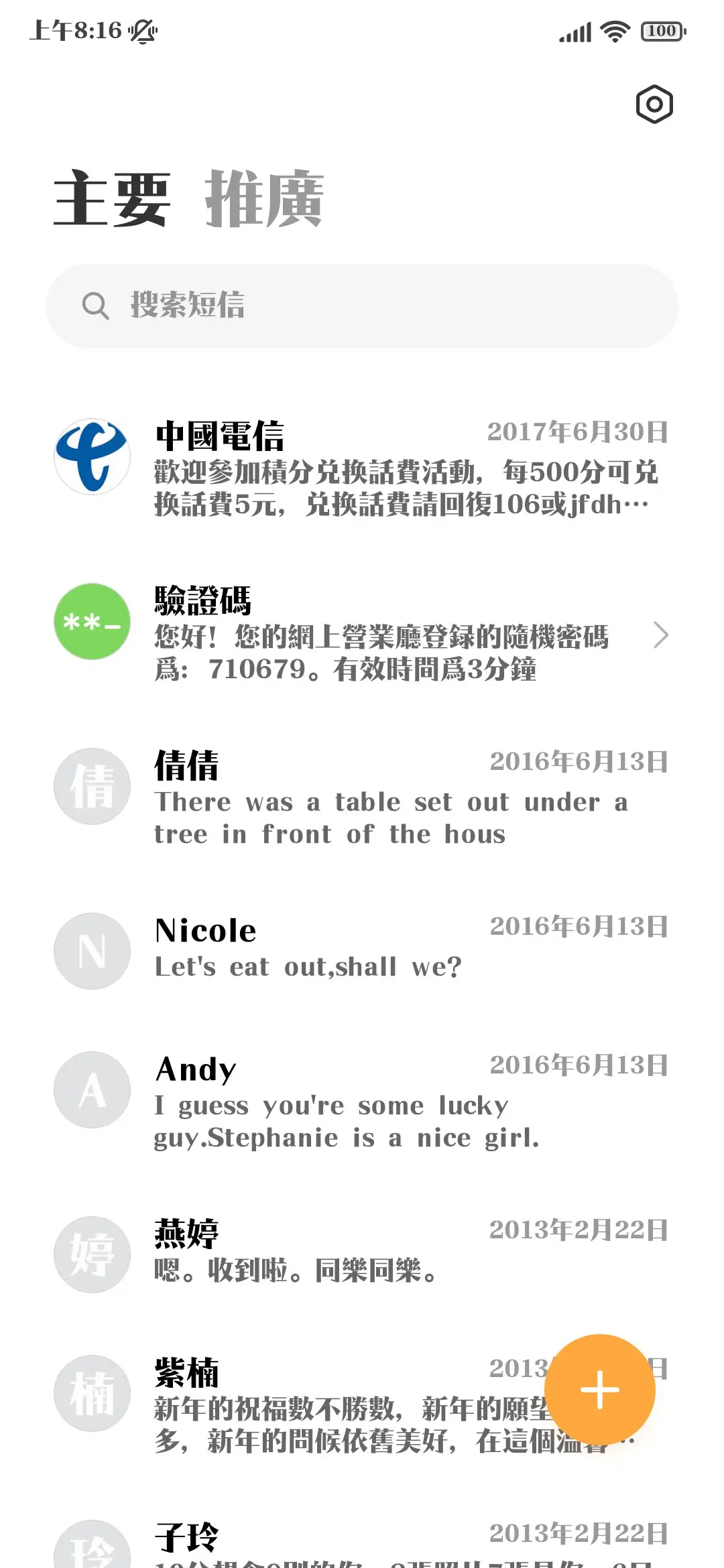
Task: Compose a new message with plus button
Action: tap(599, 1389)
